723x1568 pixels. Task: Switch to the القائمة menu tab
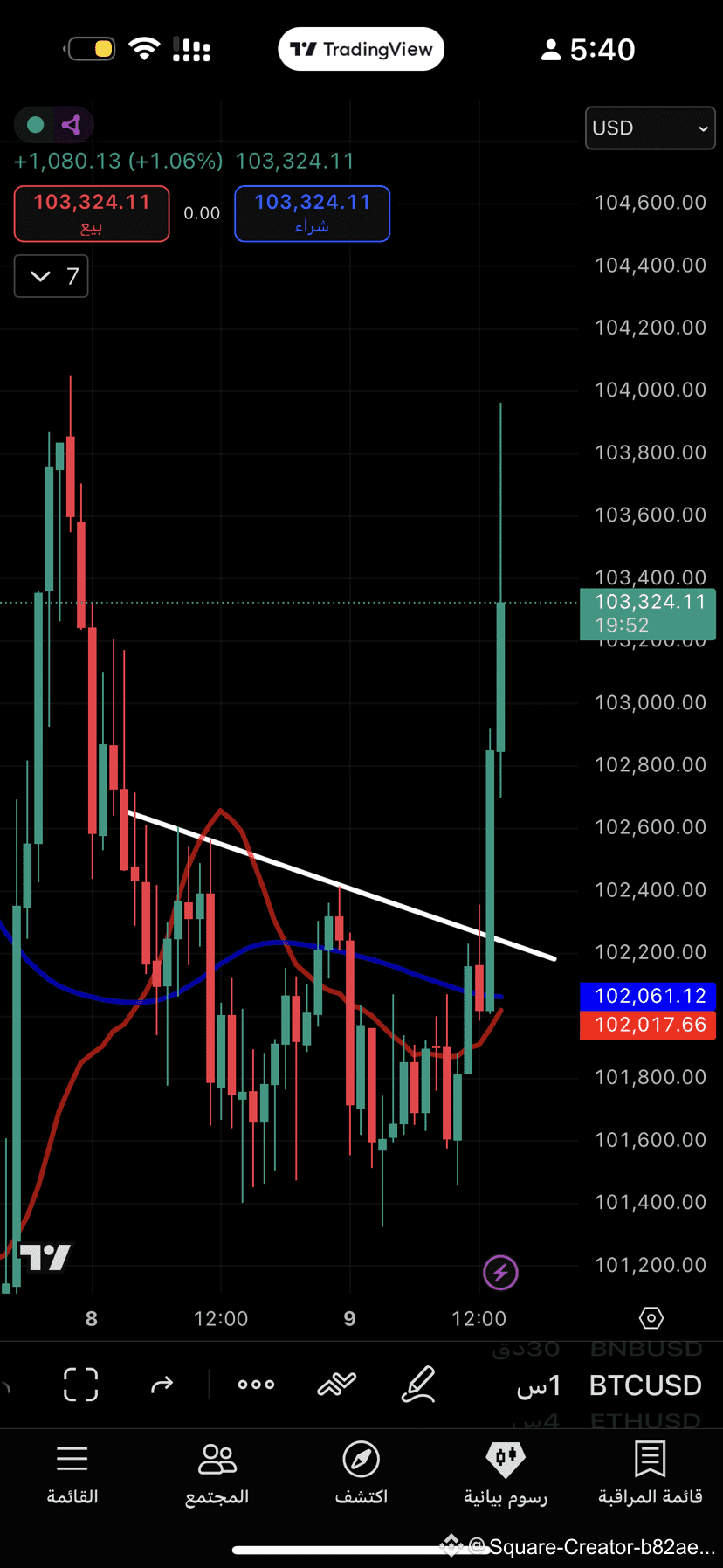72,1475
